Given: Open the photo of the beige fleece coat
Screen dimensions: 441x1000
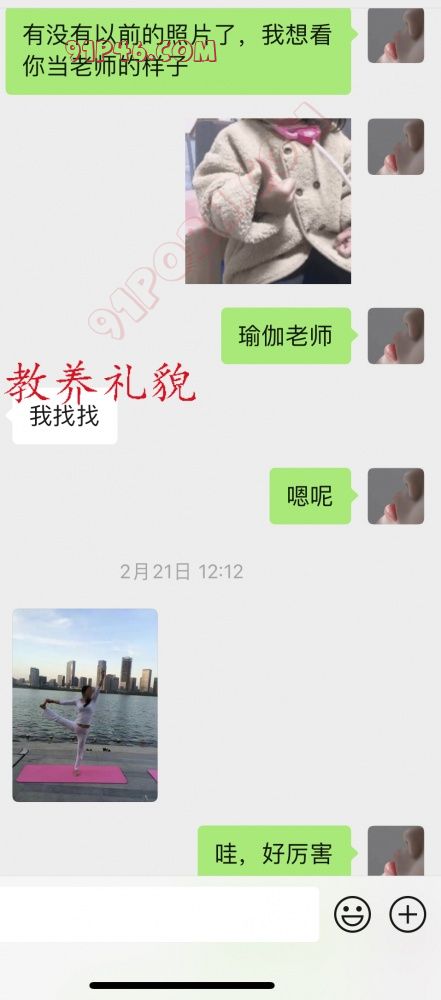Looking at the screenshot, I should pos(268,201).
